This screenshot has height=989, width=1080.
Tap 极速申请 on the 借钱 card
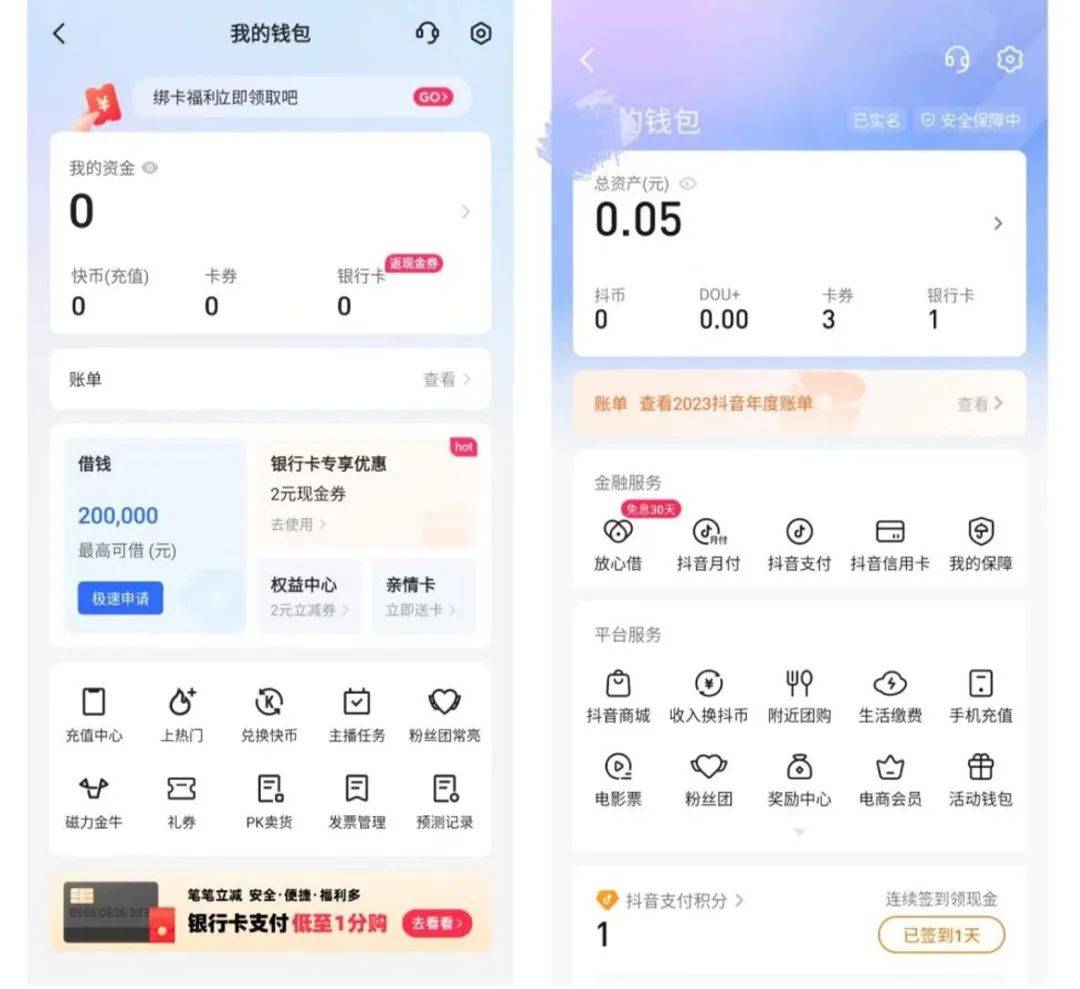coord(121,598)
